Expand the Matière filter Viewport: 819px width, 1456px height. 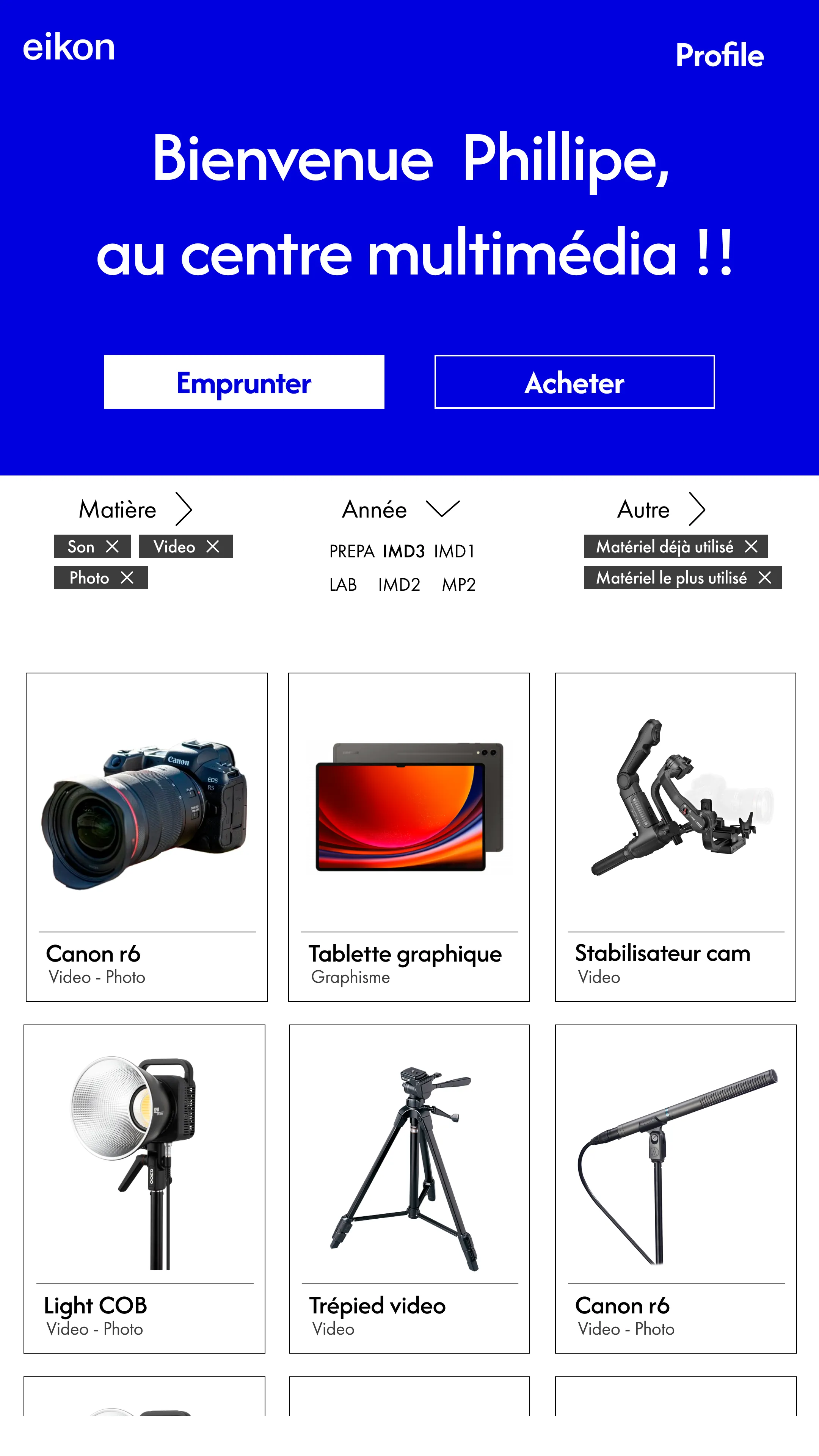(184, 509)
